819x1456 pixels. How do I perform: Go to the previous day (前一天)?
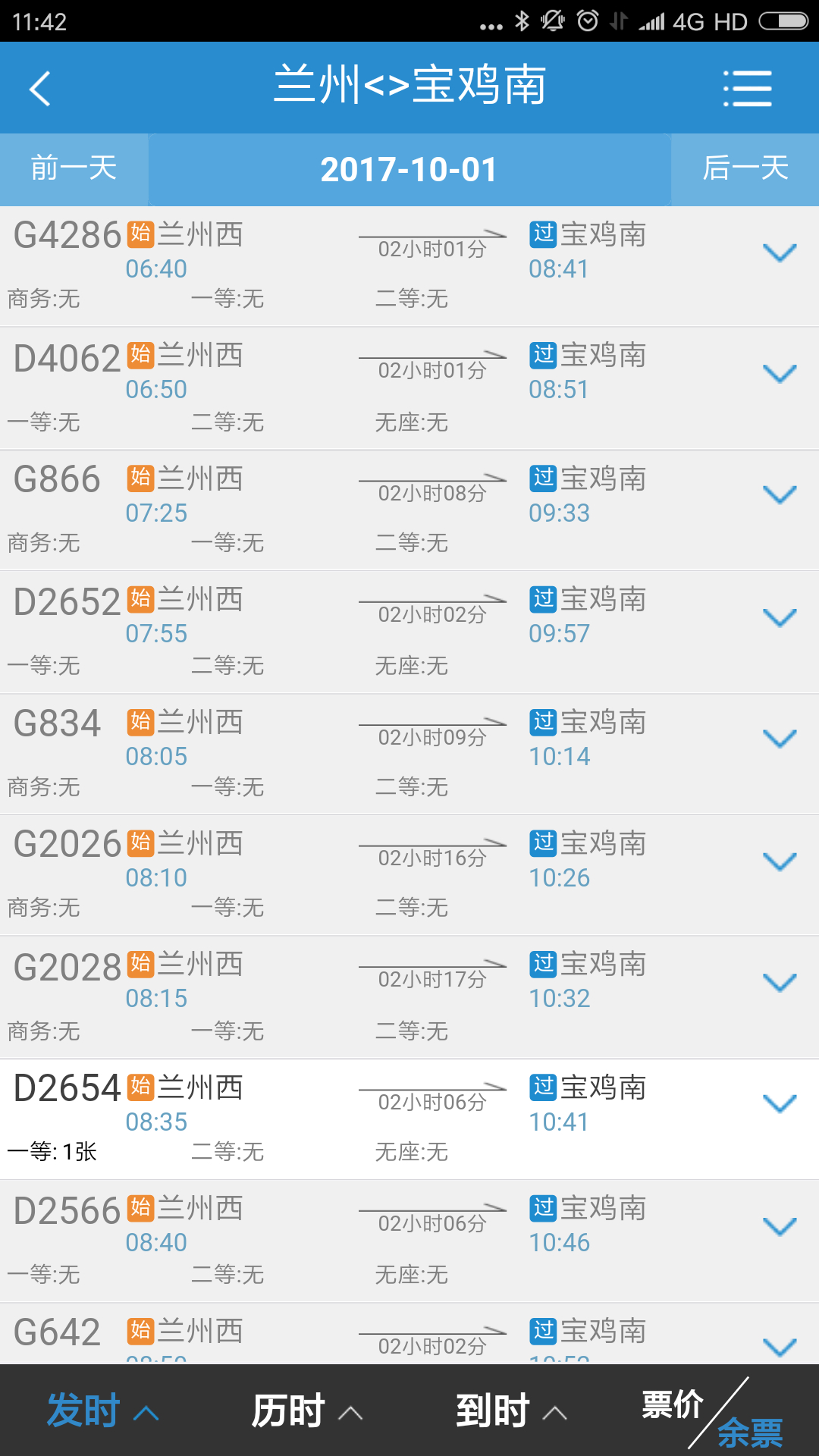pos(74,169)
